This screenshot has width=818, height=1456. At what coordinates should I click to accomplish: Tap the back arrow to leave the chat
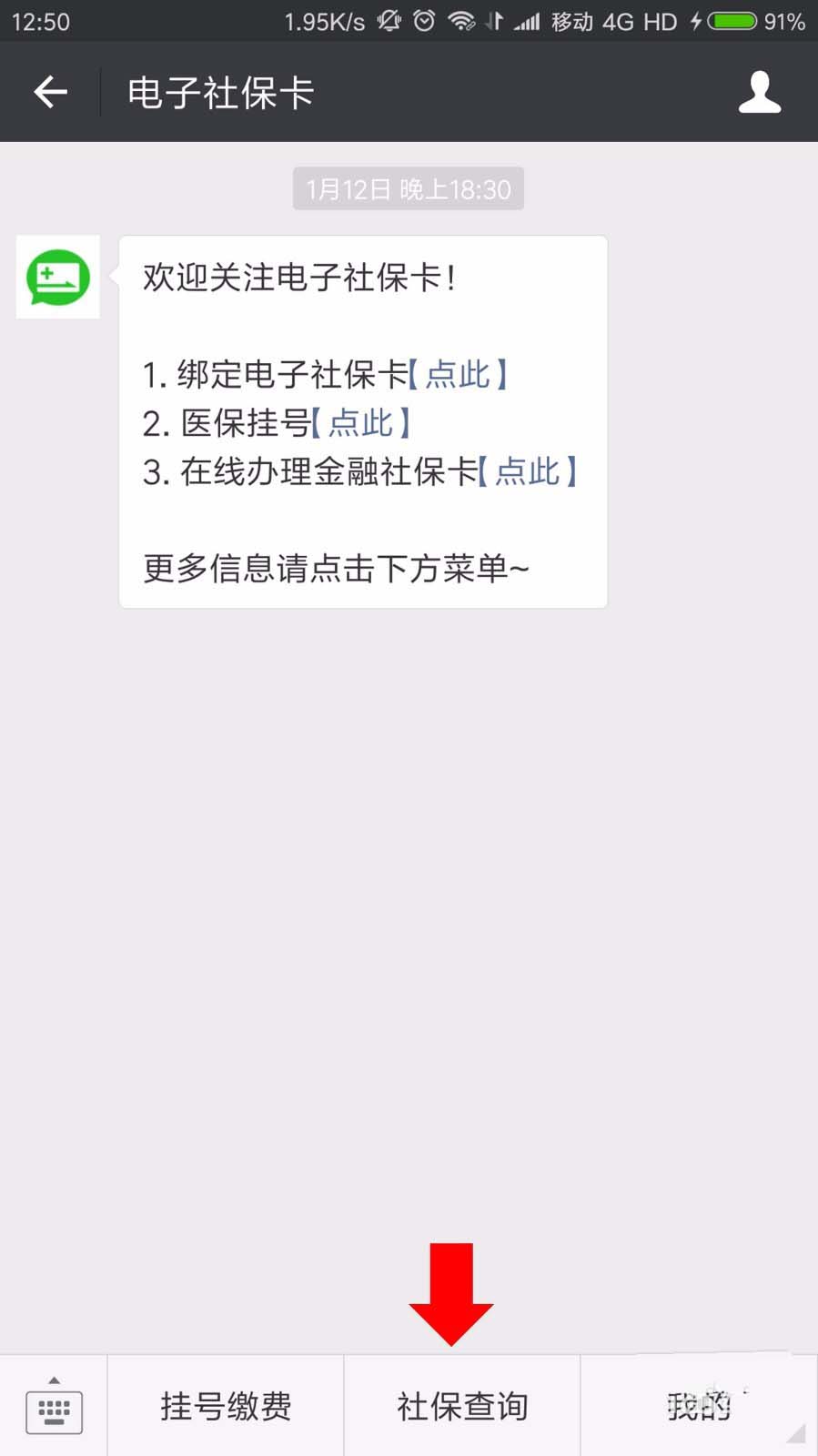[50, 92]
